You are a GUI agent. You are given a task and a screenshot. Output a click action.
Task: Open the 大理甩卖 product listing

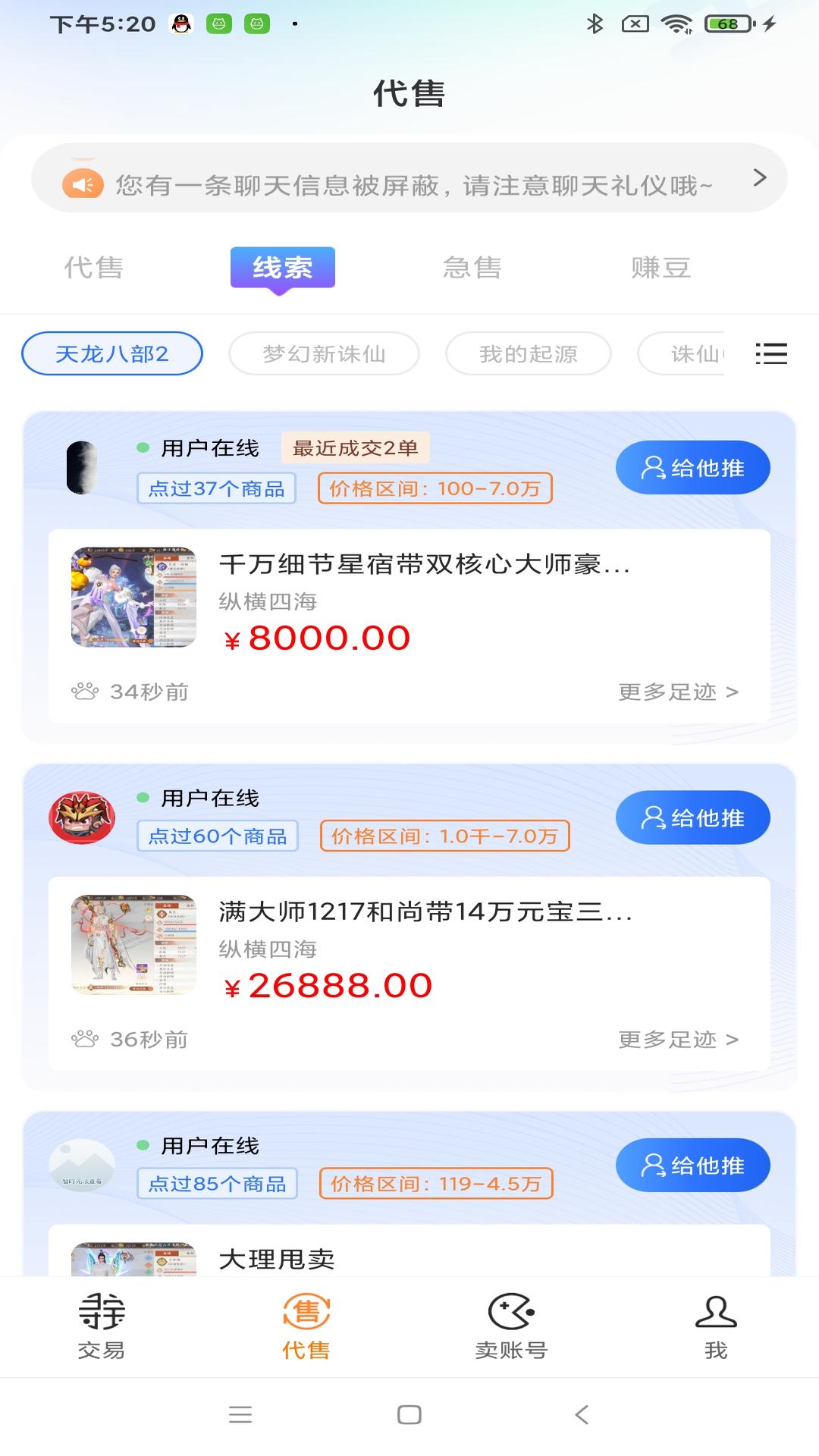277,1259
